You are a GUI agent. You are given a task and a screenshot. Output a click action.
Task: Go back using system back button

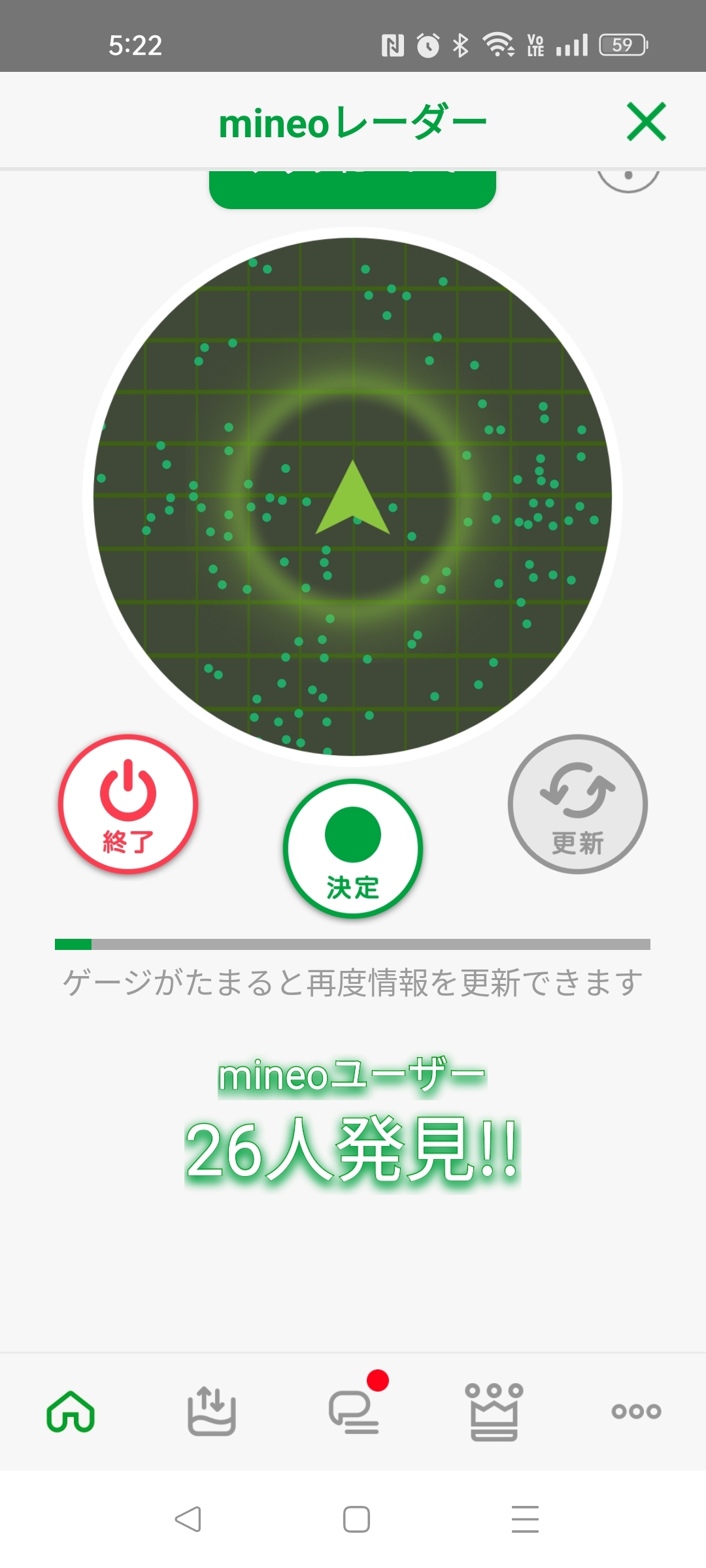pos(188,1519)
